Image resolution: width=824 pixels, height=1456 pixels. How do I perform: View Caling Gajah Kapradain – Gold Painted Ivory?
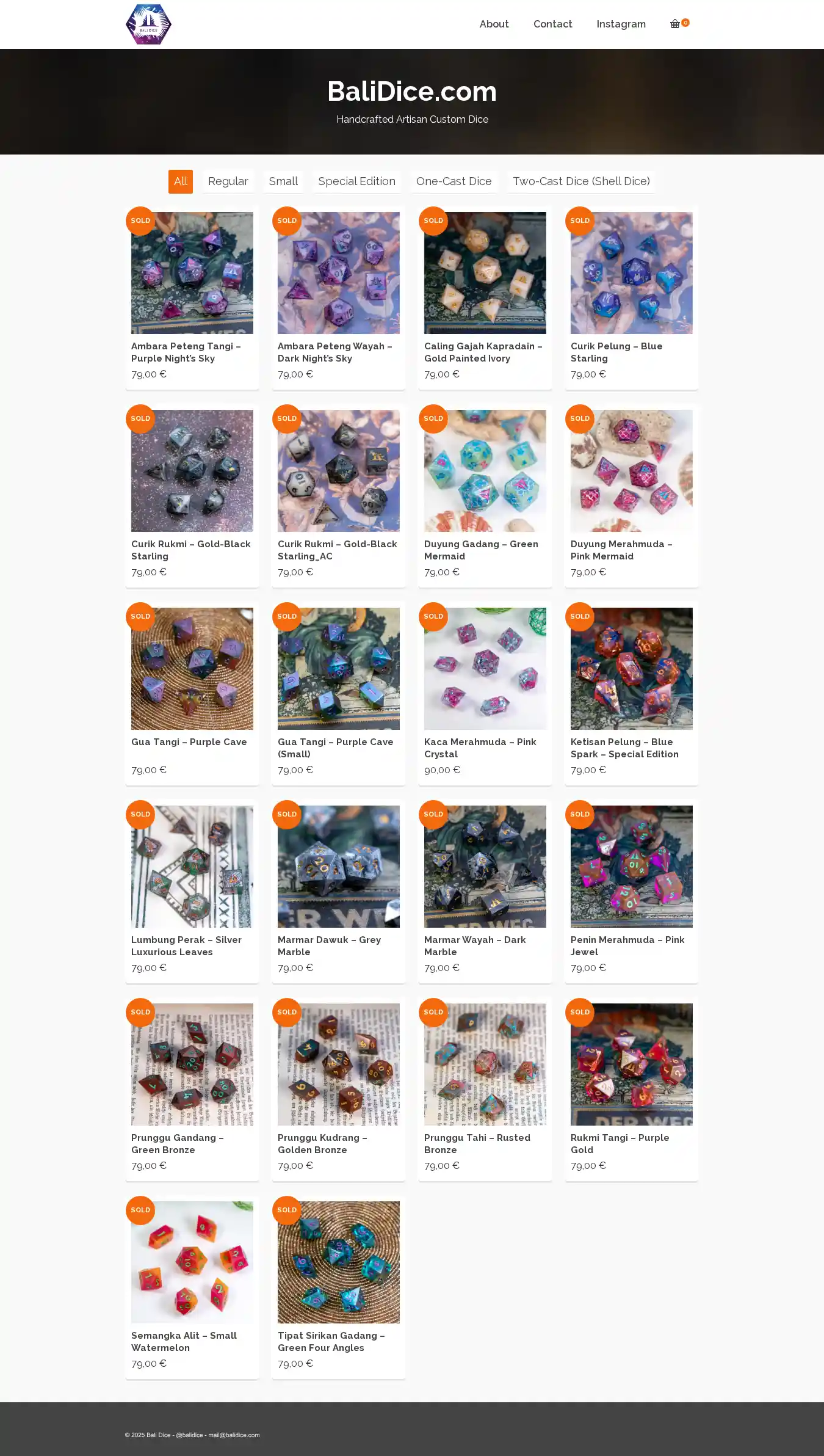click(x=485, y=273)
